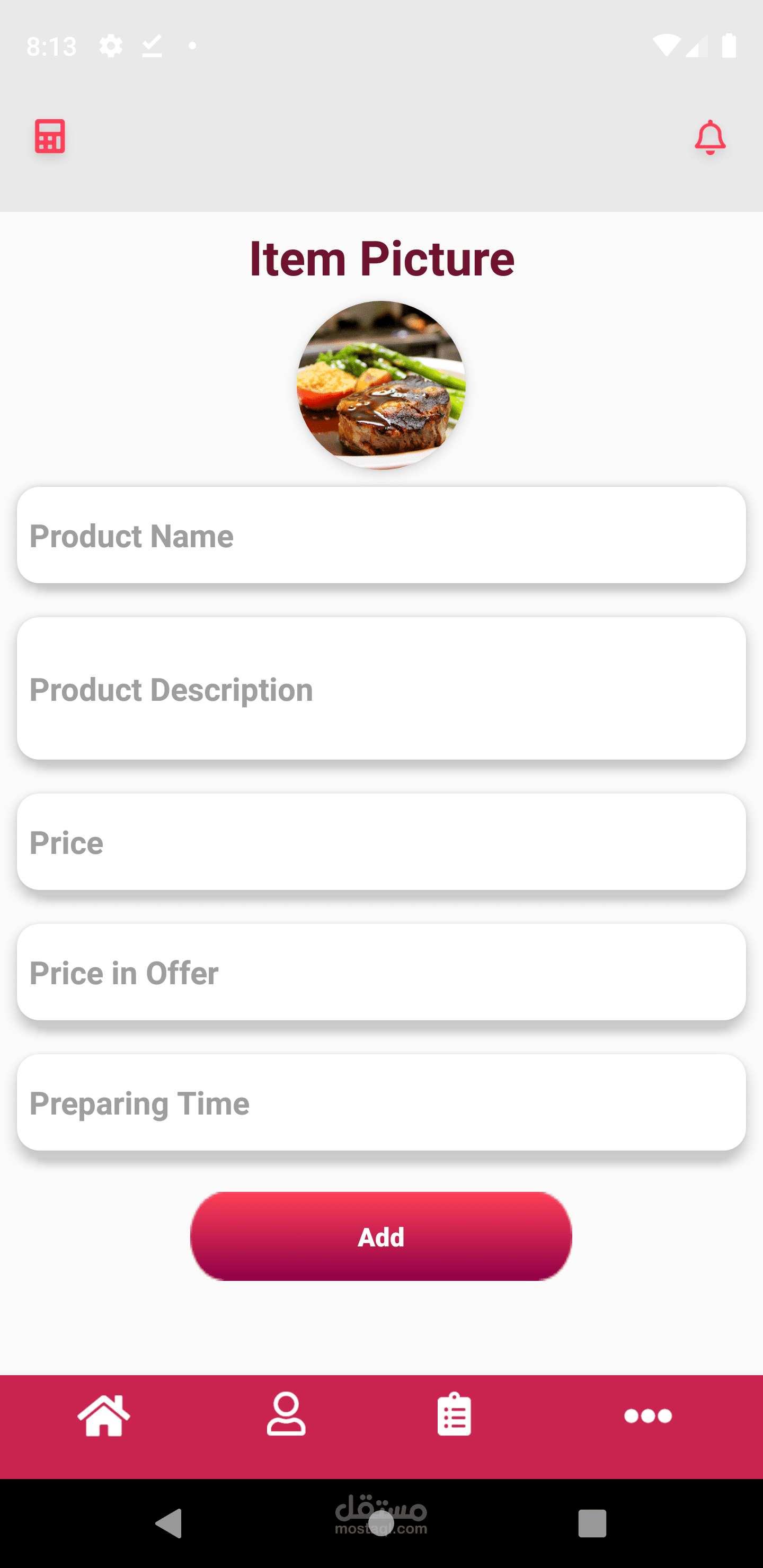Activate the Preparing Time field
This screenshot has width=763, height=1568.
[x=381, y=1103]
